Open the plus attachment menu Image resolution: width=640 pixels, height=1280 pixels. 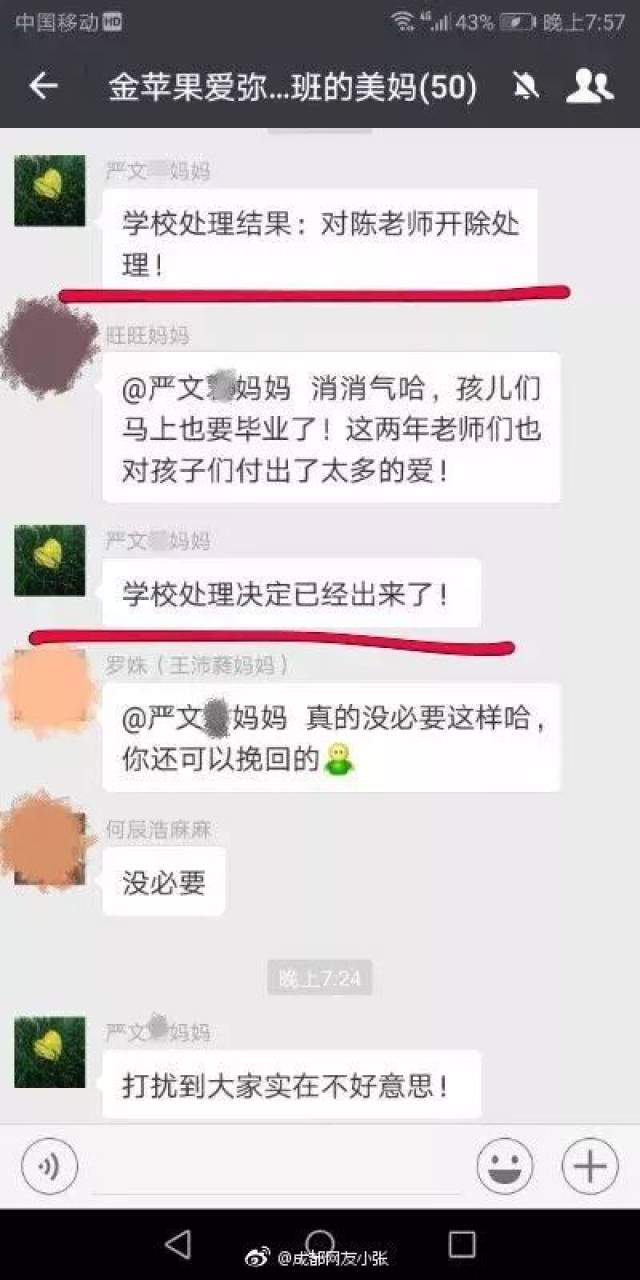click(x=590, y=1166)
